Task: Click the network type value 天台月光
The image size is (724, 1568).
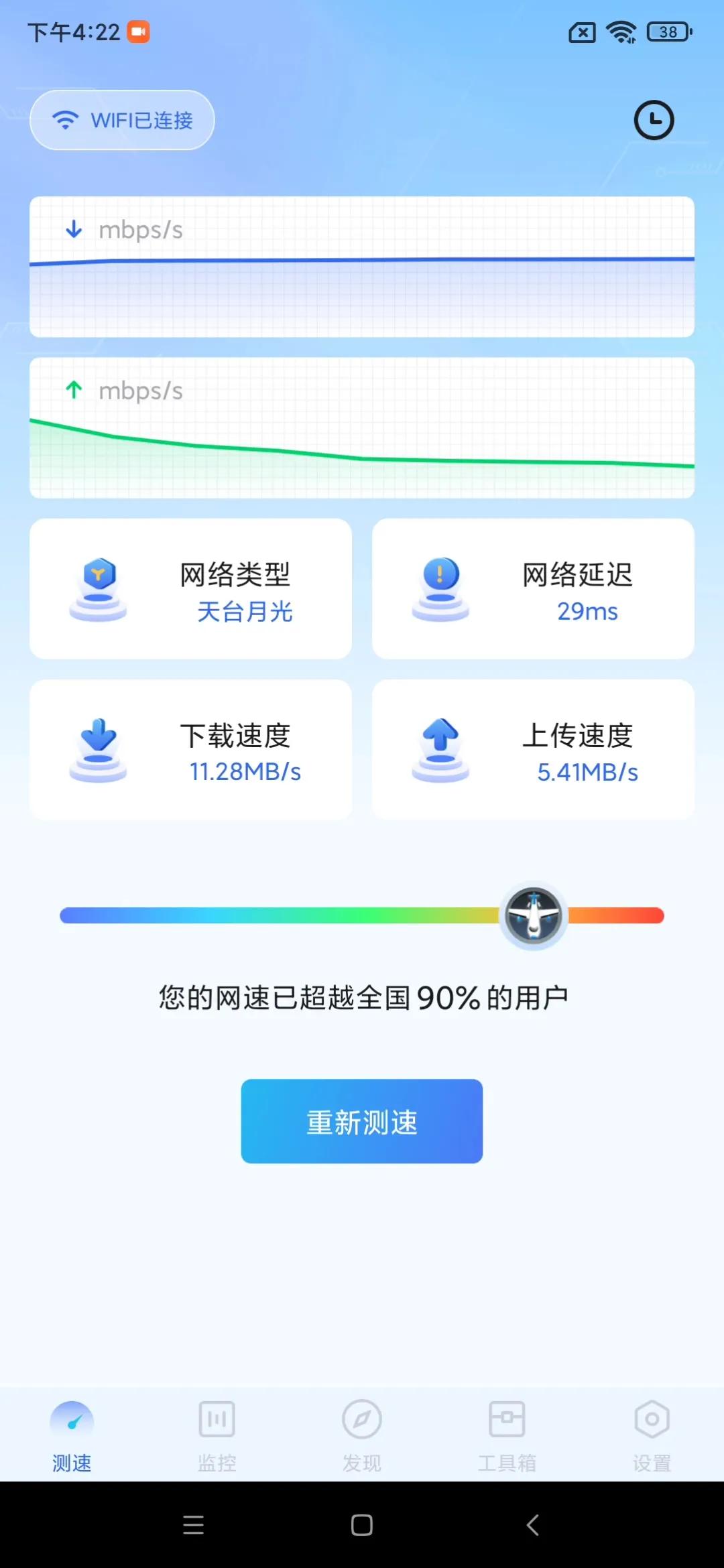Action: pyautogui.click(x=246, y=612)
